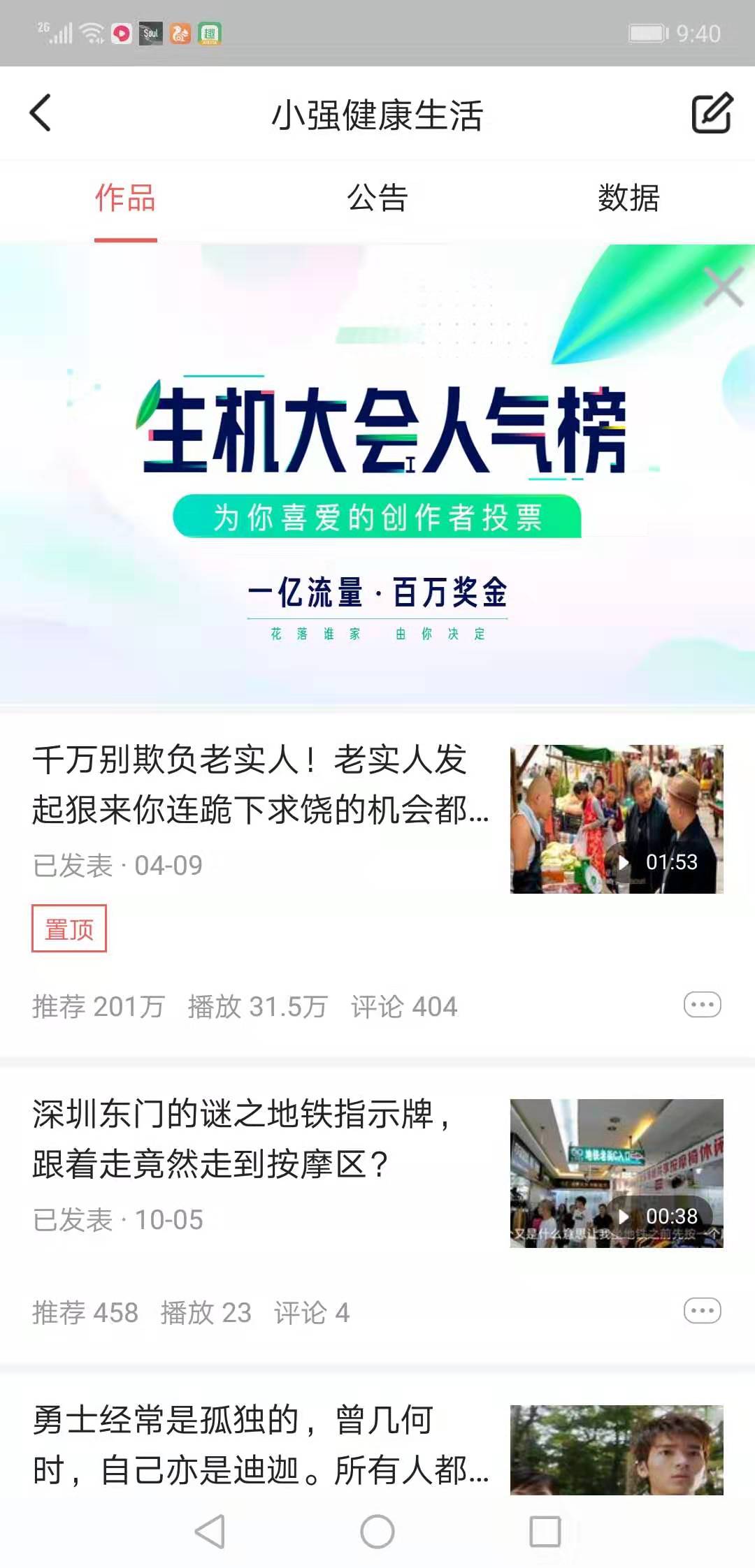Tap the UC browser icon in status bar
The width and height of the screenshot is (755, 1568).
pyautogui.click(x=180, y=31)
